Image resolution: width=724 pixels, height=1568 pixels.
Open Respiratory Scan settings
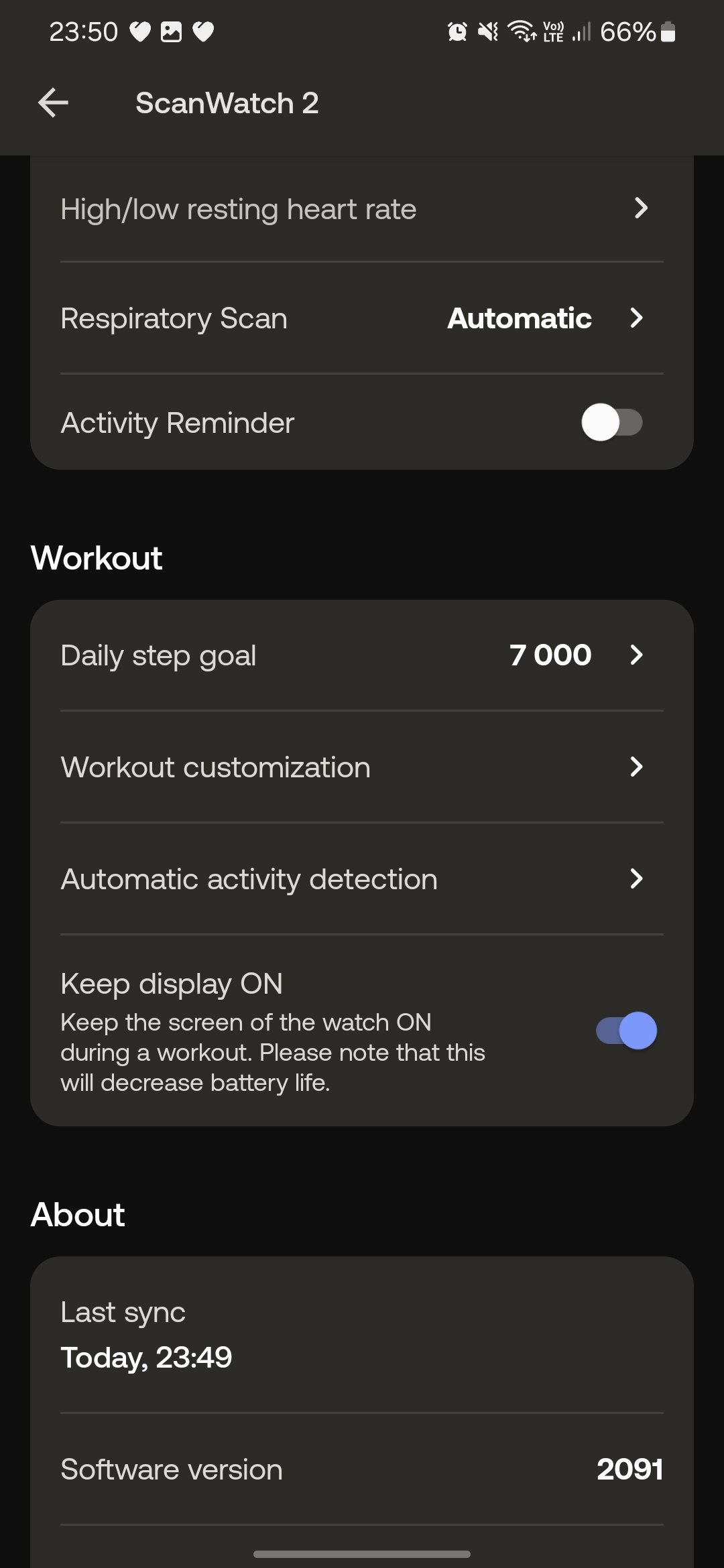point(362,318)
